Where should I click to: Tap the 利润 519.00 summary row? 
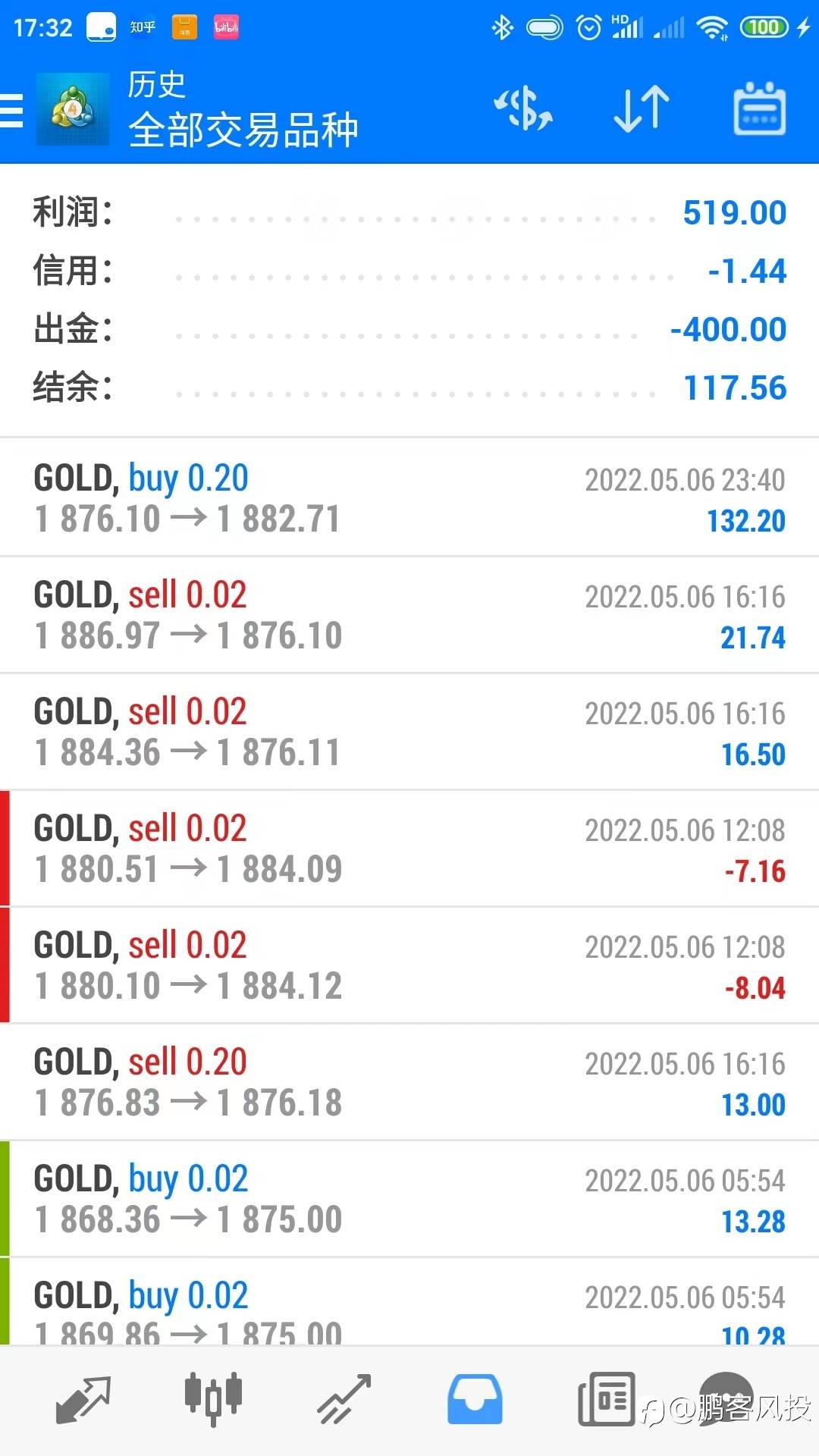click(409, 213)
